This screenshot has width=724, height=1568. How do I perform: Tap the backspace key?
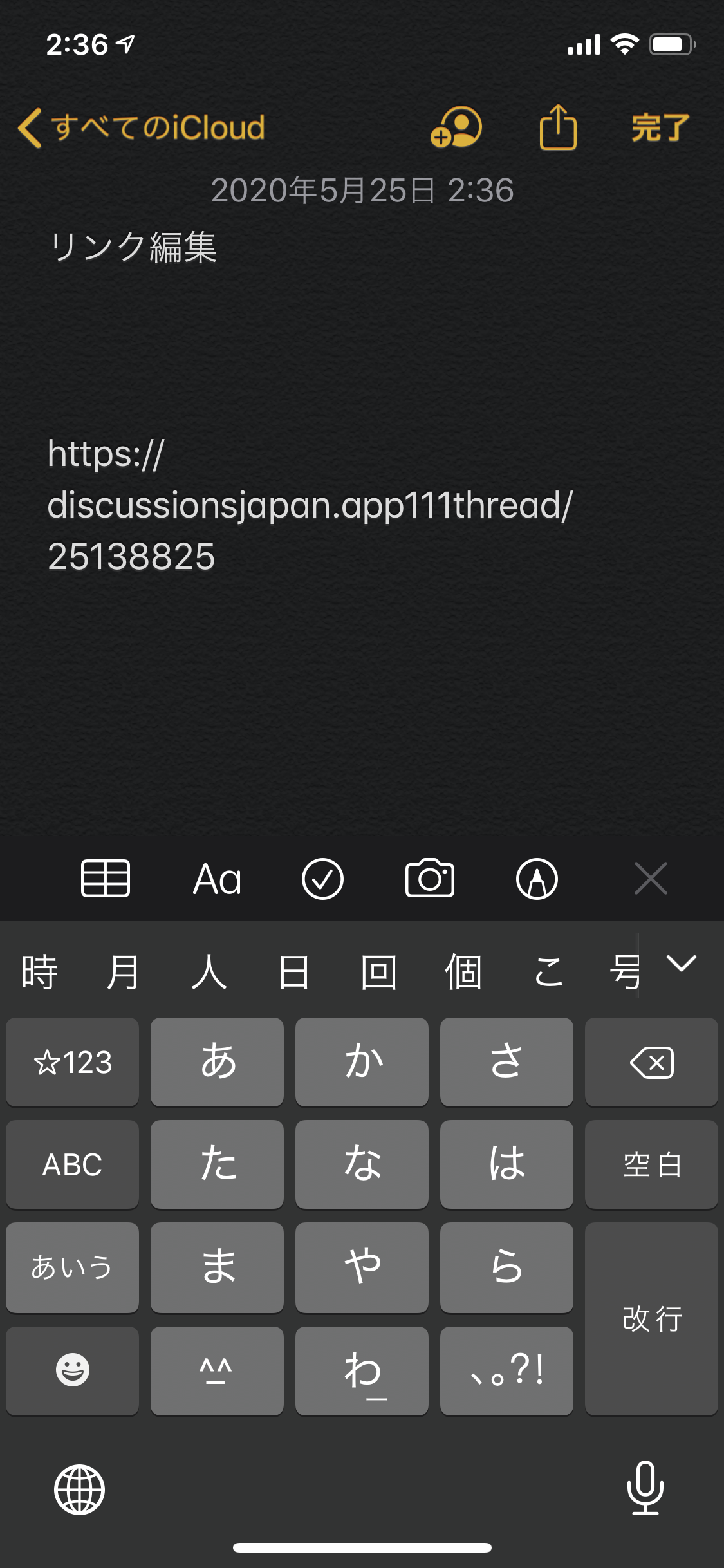pyautogui.click(x=651, y=1062)
